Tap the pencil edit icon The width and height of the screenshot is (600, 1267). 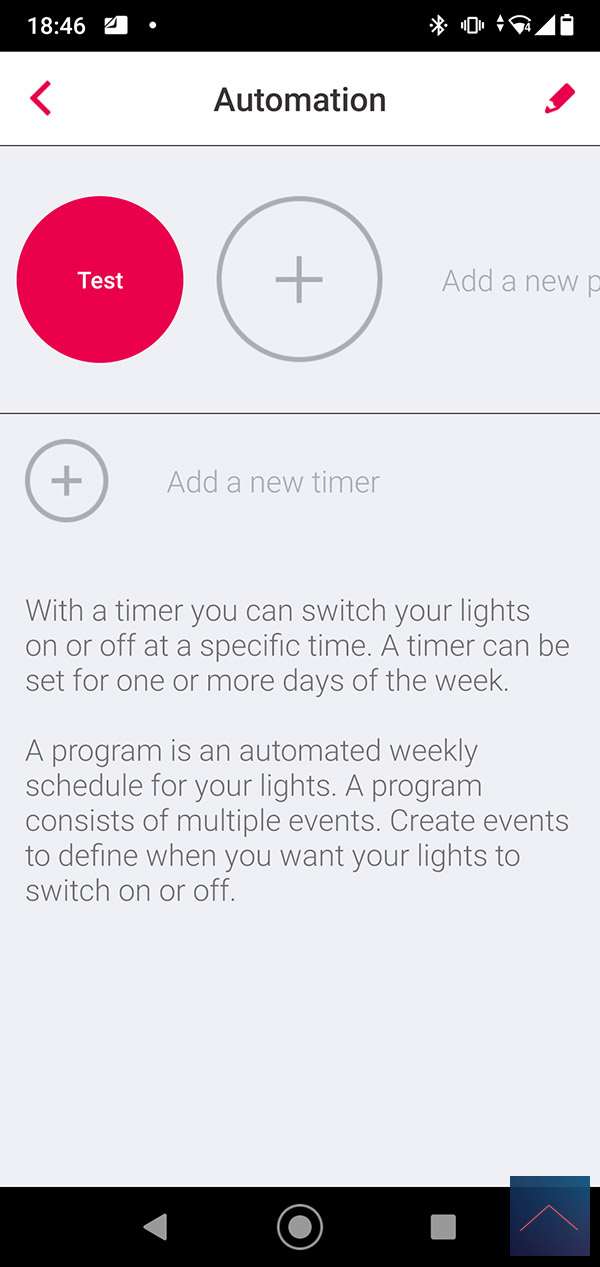click(x=559, y=99)
